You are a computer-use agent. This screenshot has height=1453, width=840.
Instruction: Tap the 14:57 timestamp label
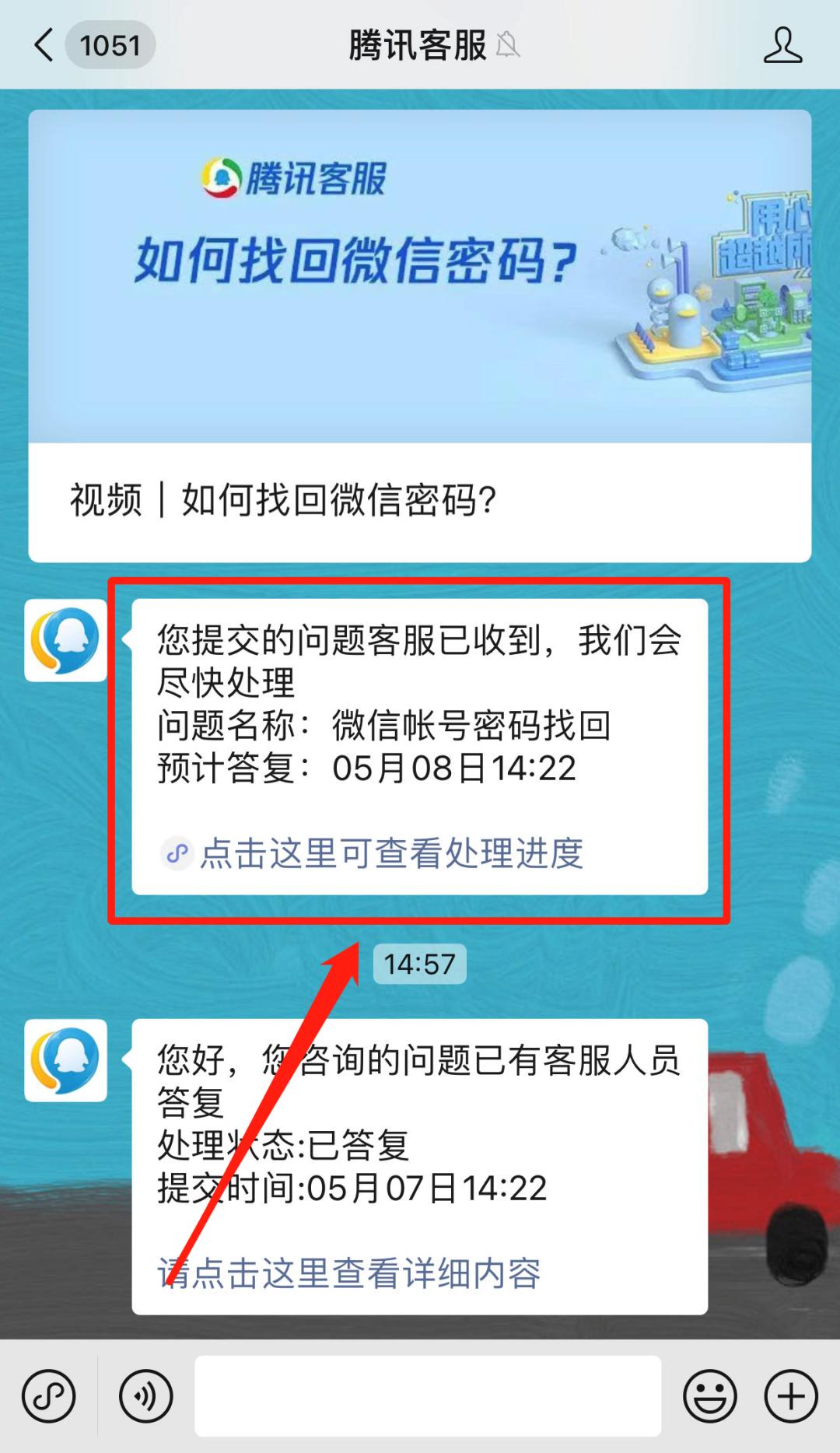420,964
